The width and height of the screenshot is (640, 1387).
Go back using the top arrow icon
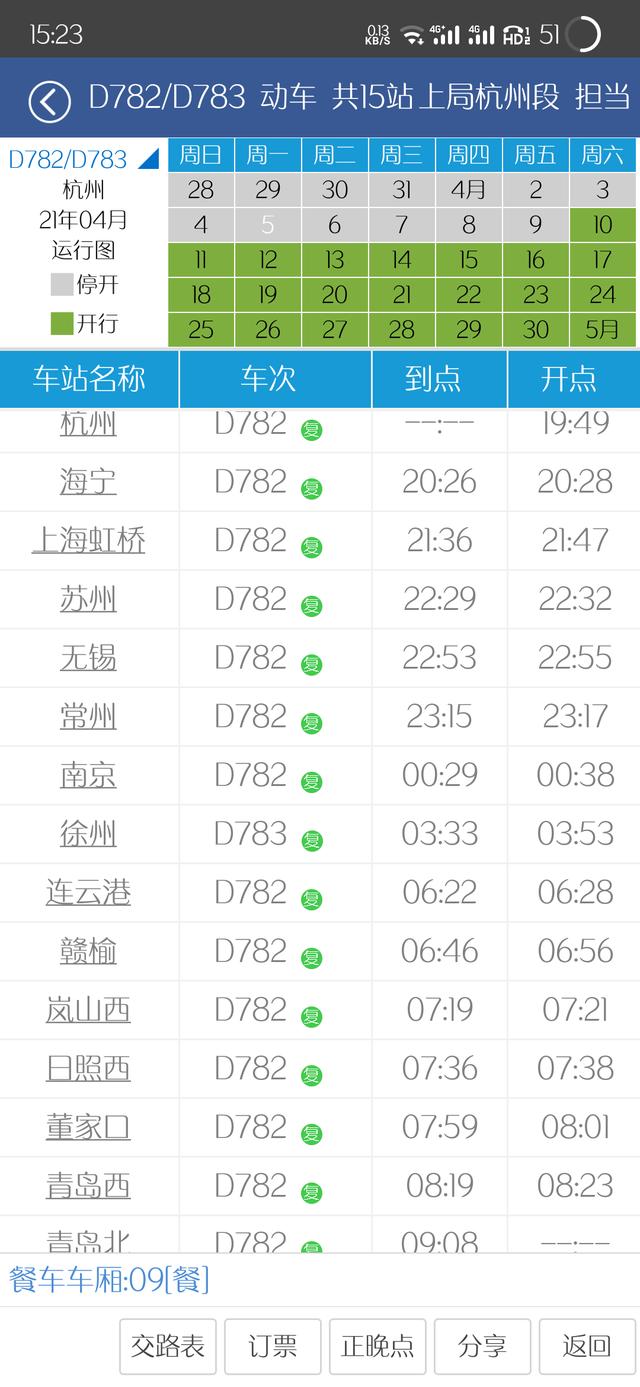point(49,100)
